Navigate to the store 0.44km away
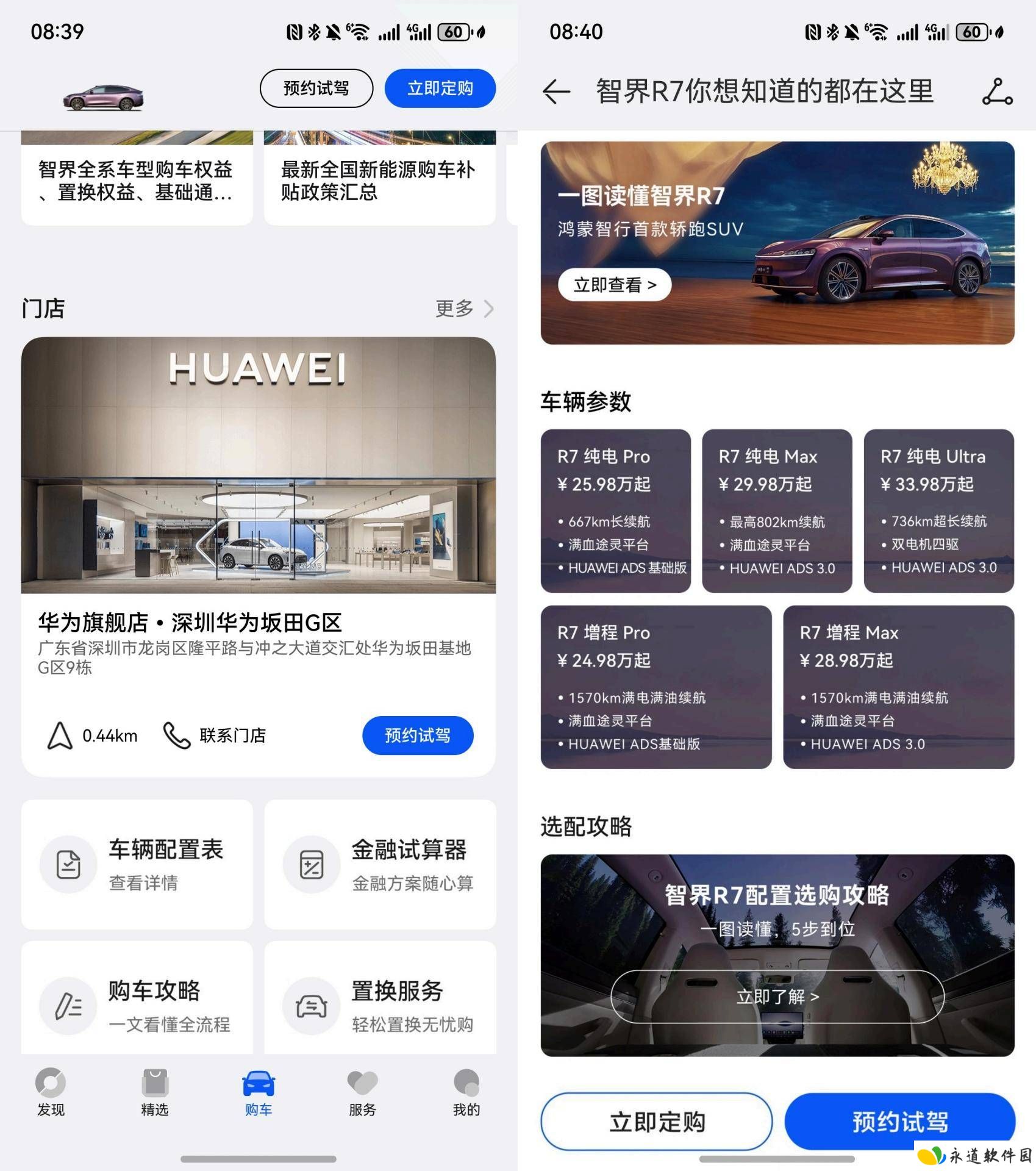Viewport: 1036px width, 1171px height. pyautogui.click(x=93, y=736)
